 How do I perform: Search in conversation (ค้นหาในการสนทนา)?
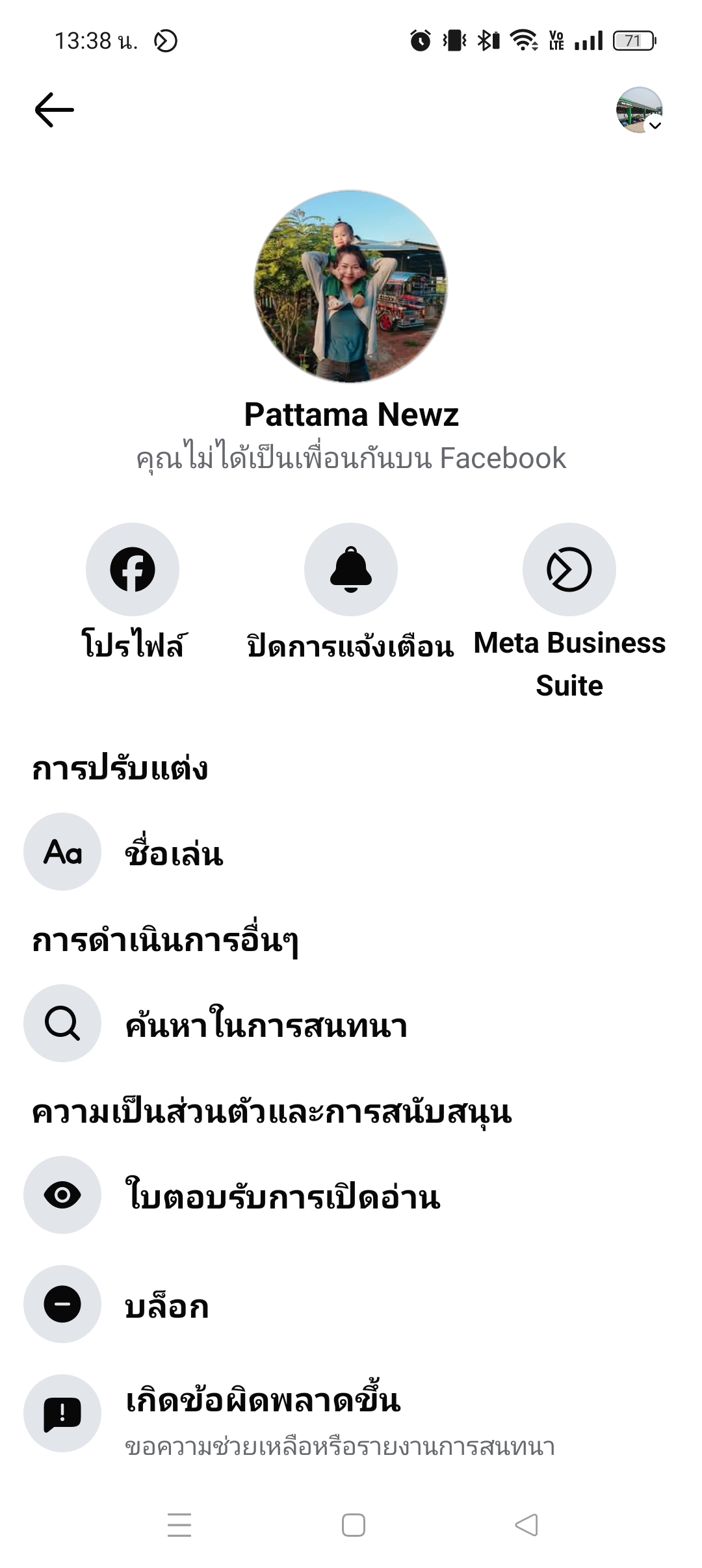coord(265,1024)
